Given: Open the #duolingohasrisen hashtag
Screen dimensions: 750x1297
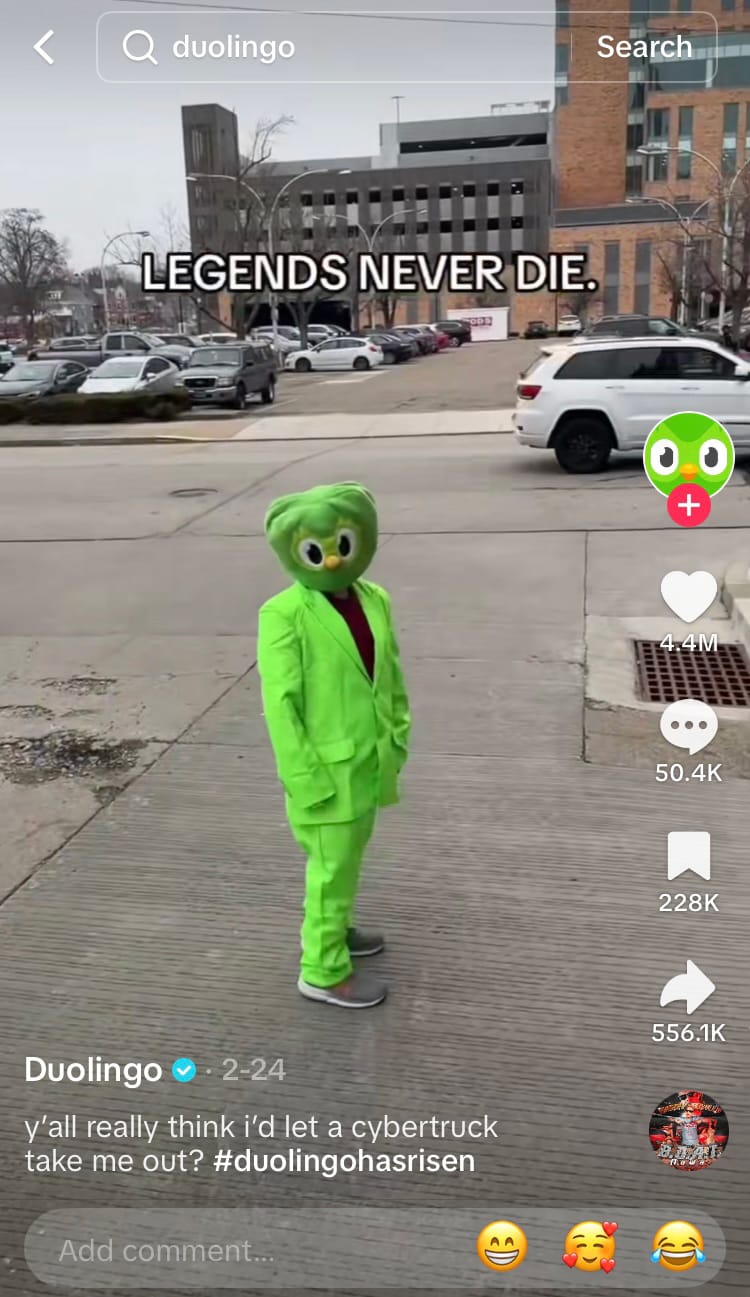Looking at the screenshot, I should (343, 1161).
